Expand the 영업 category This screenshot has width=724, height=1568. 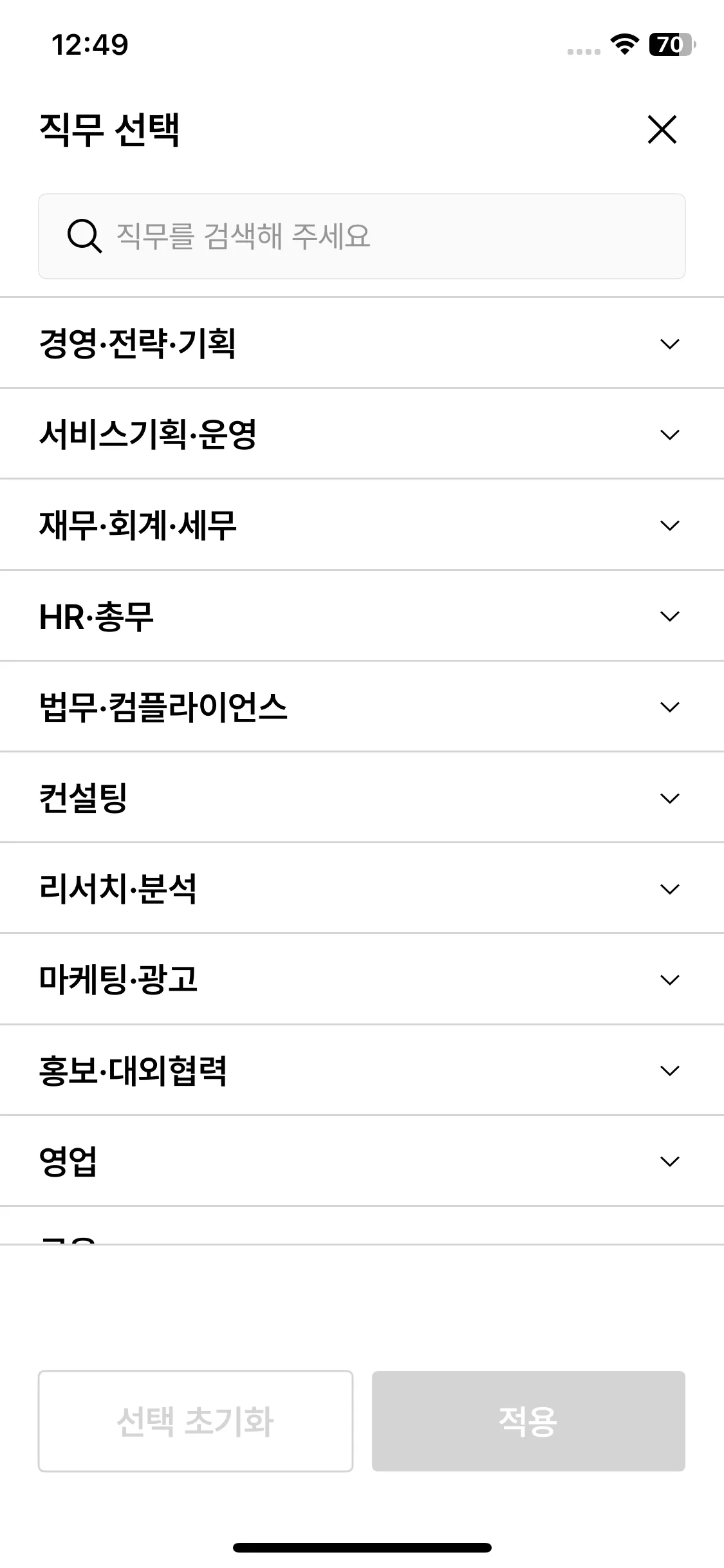(362, 1161)
